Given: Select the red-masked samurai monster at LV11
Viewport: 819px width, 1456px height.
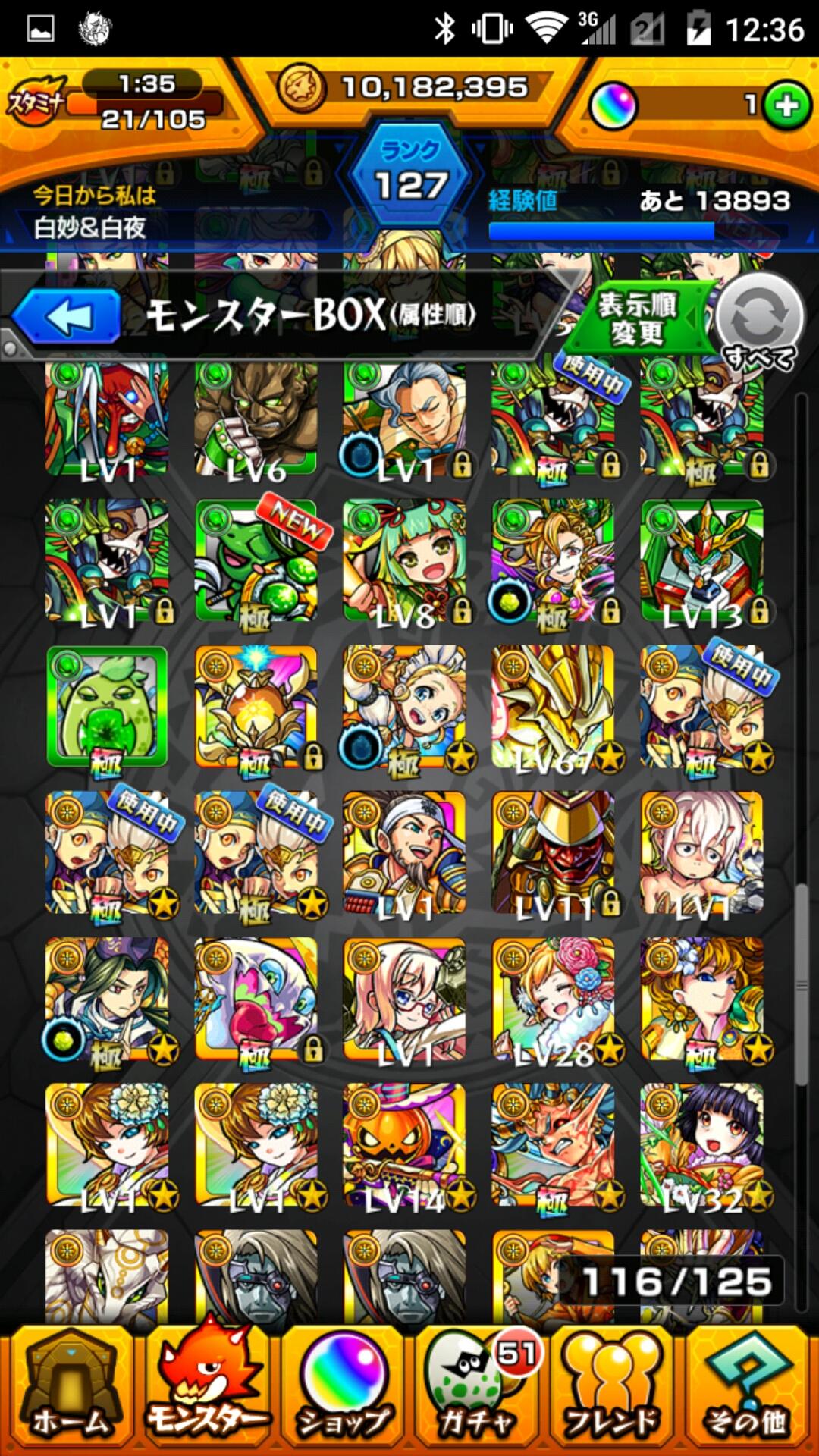Looking at the screenshot, I should (554, 853).
